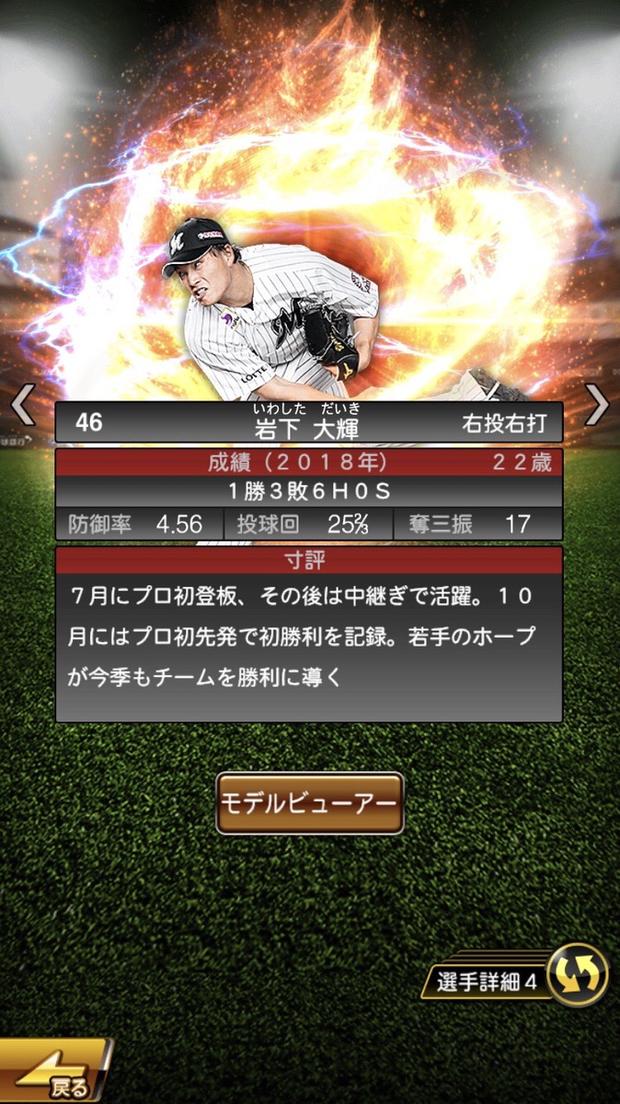This screenshot has height=1104, width=620.
Task: Go to the previous player with left arrow
Action: click(x=22, y=405)
